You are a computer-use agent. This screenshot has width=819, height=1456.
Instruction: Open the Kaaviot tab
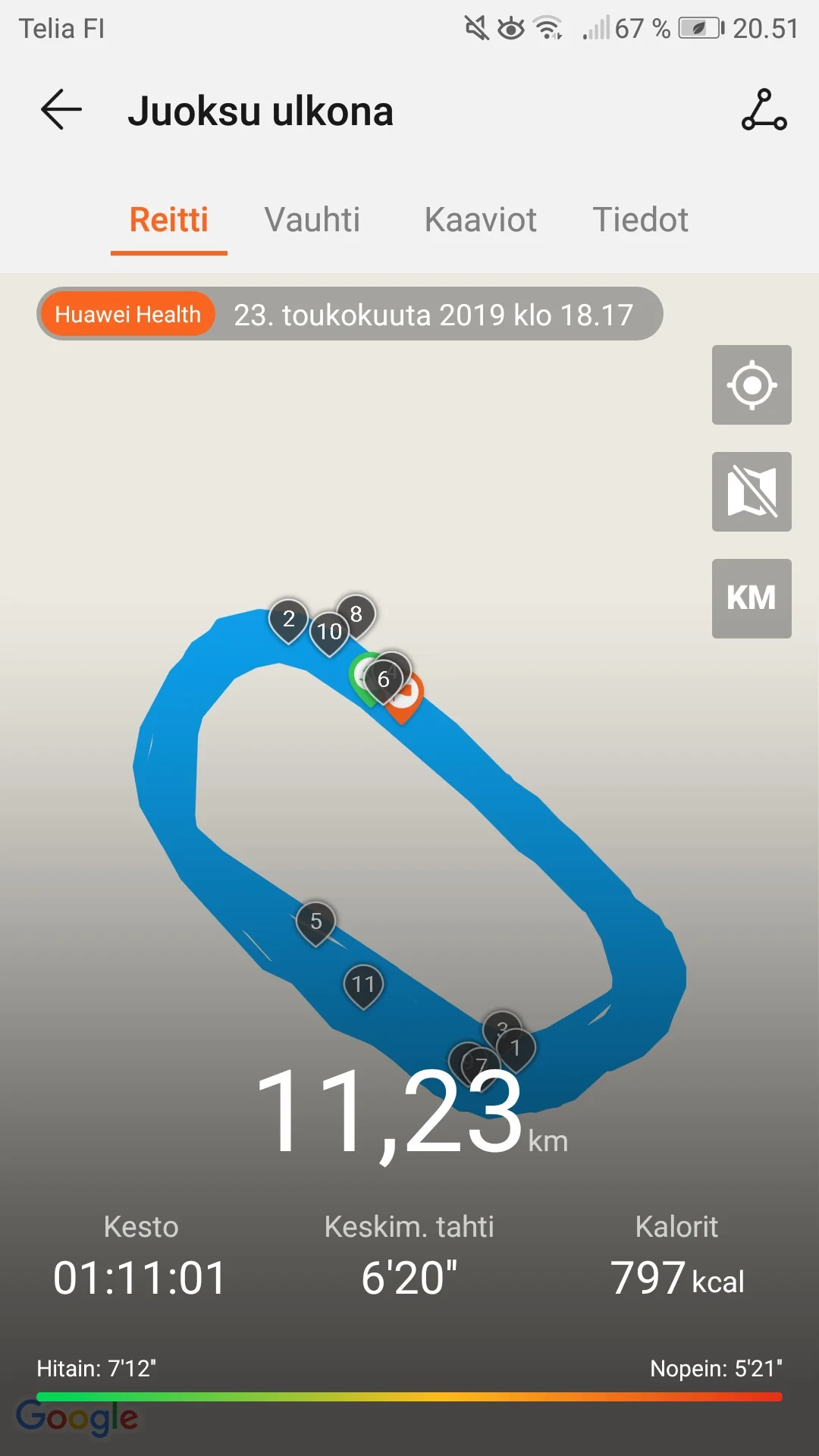(x=480, y=220)
